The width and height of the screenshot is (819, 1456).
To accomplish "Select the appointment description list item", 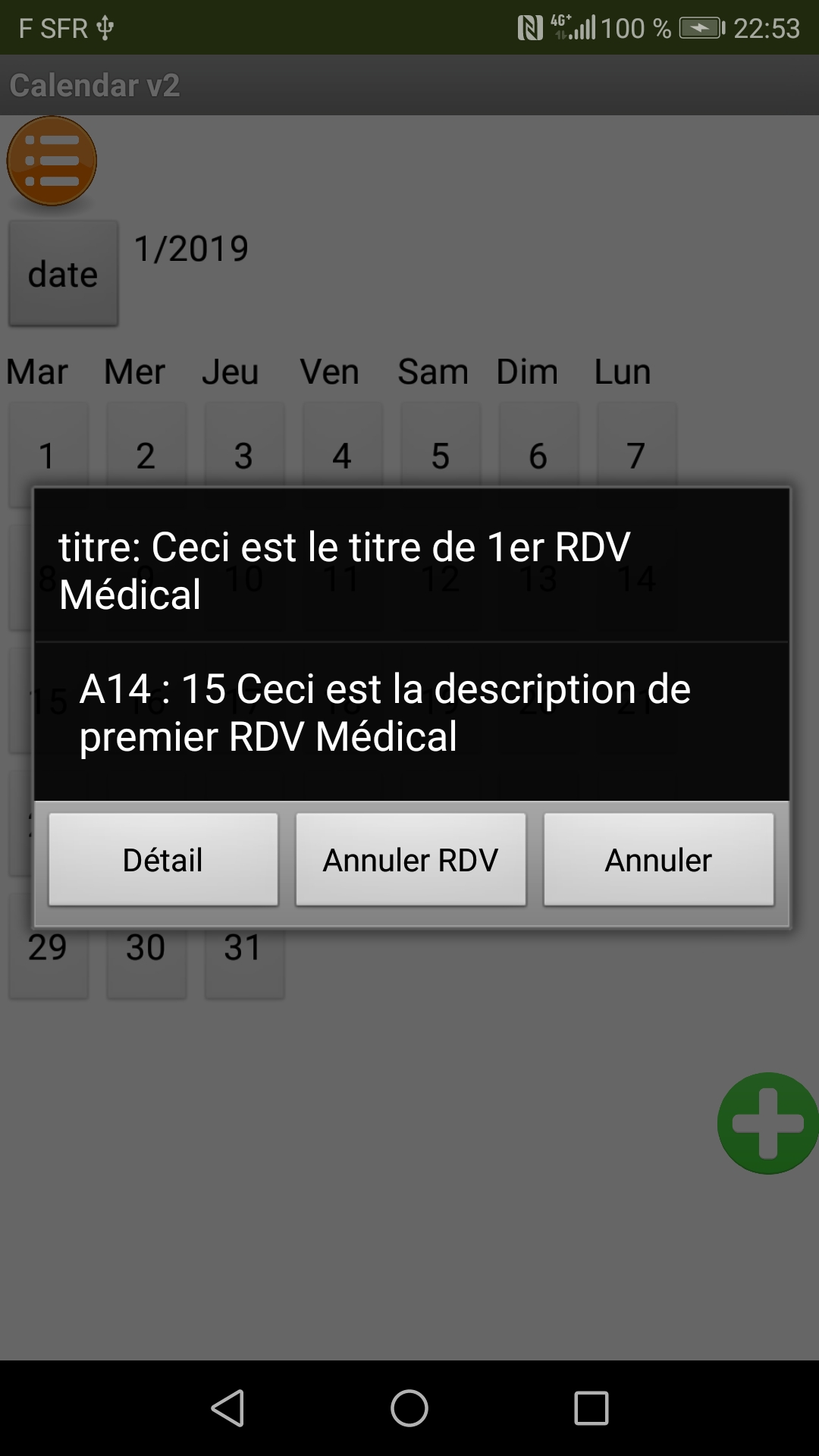I will click(411, 714).
